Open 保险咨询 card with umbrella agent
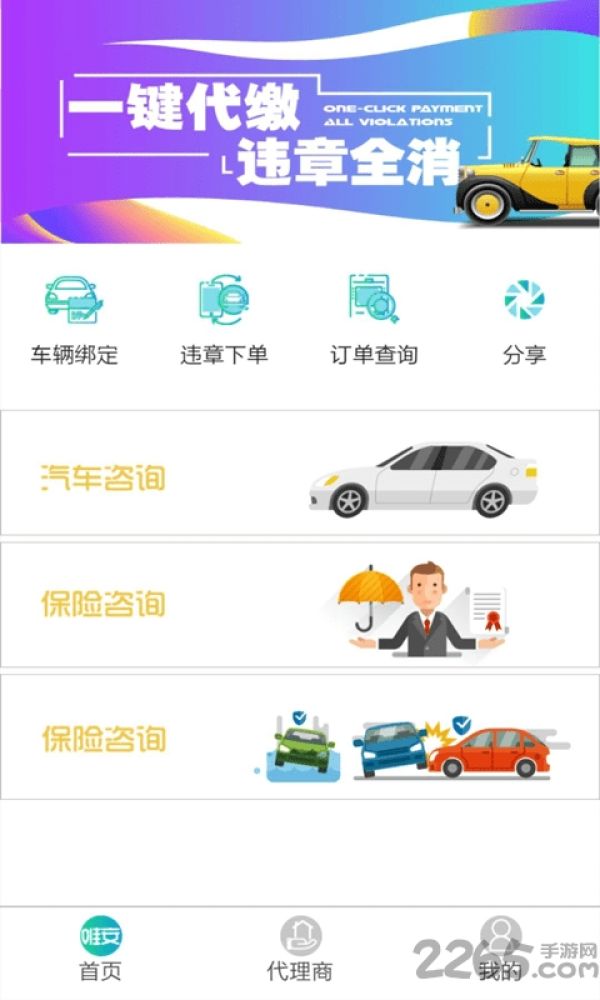Screen dimensions: 600x1000 point(300,605)
